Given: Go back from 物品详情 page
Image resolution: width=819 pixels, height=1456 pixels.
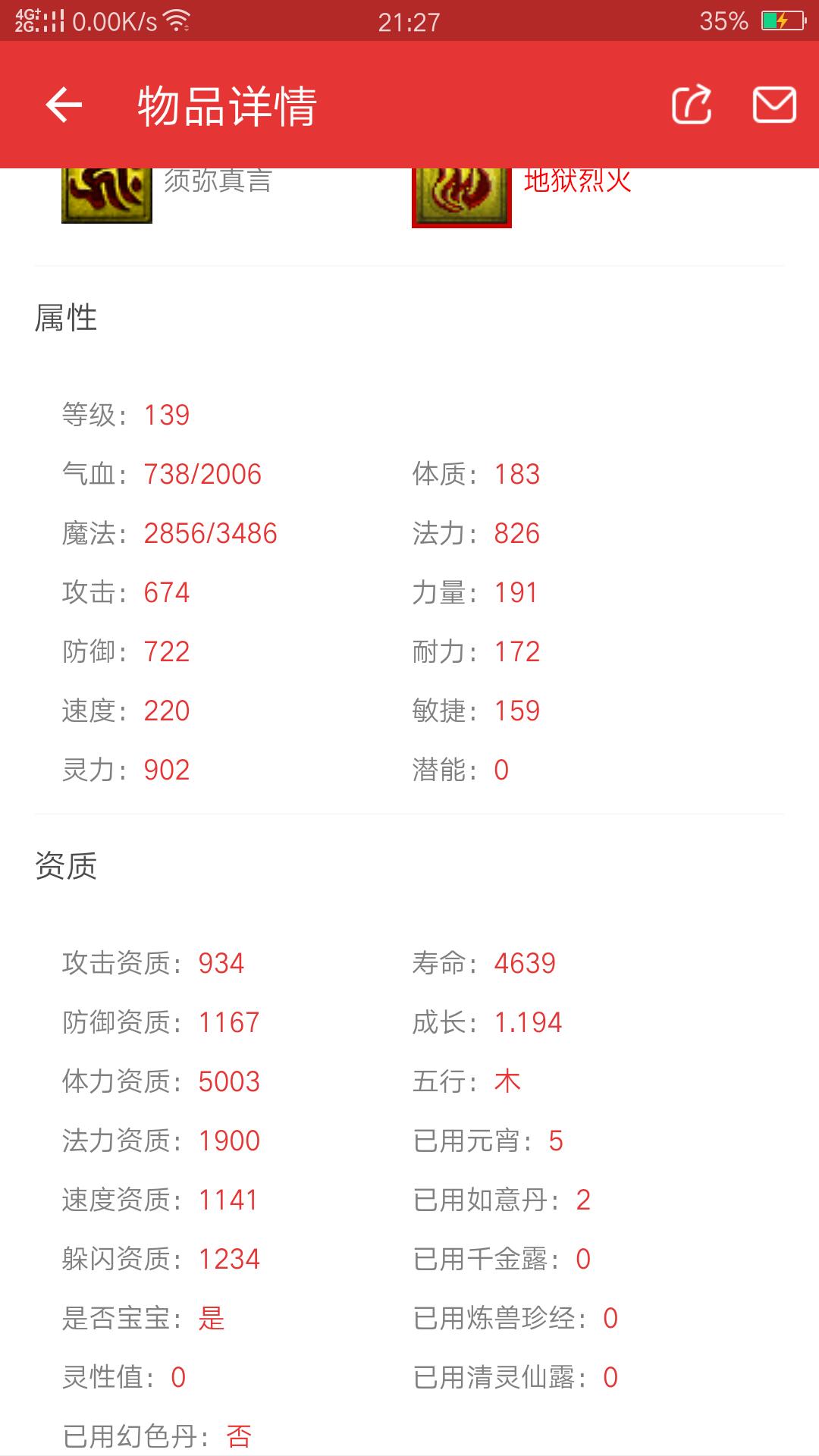Looking at the screenshot, I should (x=64, y=105).
